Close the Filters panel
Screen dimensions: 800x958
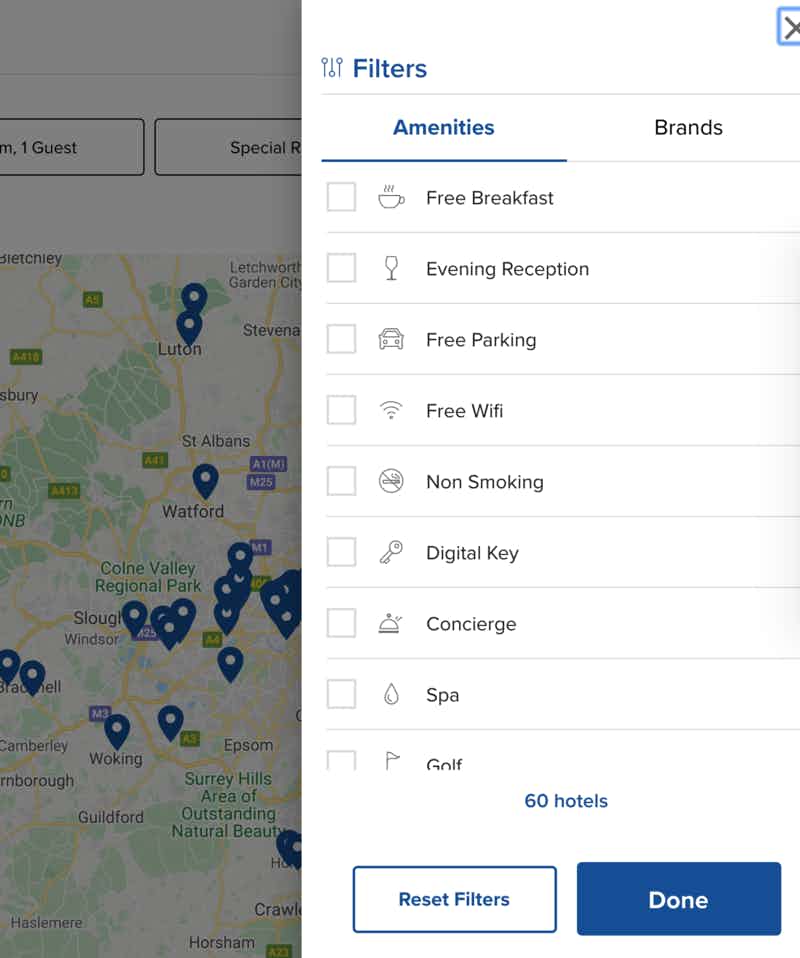(x=790, y=28)
